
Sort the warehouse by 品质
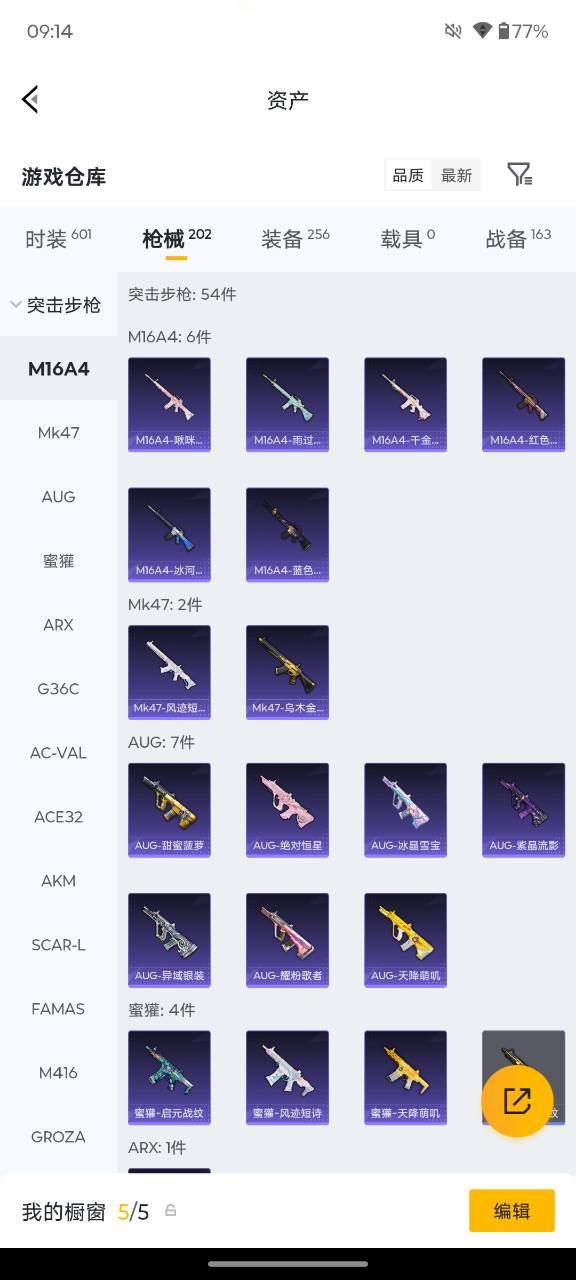(x=408, y=175)
